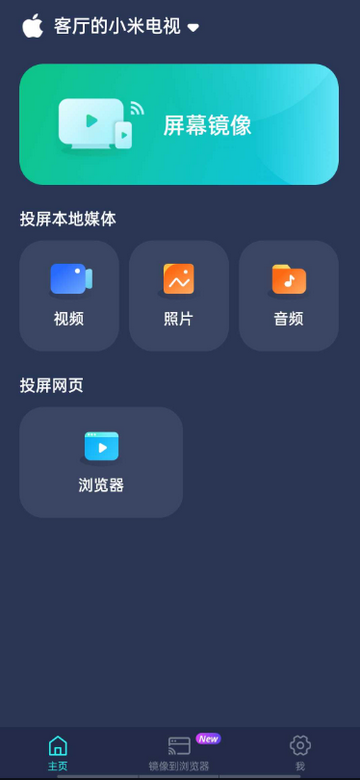This screenshot has width=360, height=780.
Task: Expand the 客厅的小米电视 device dropdown
Action: tap(126, 26)
